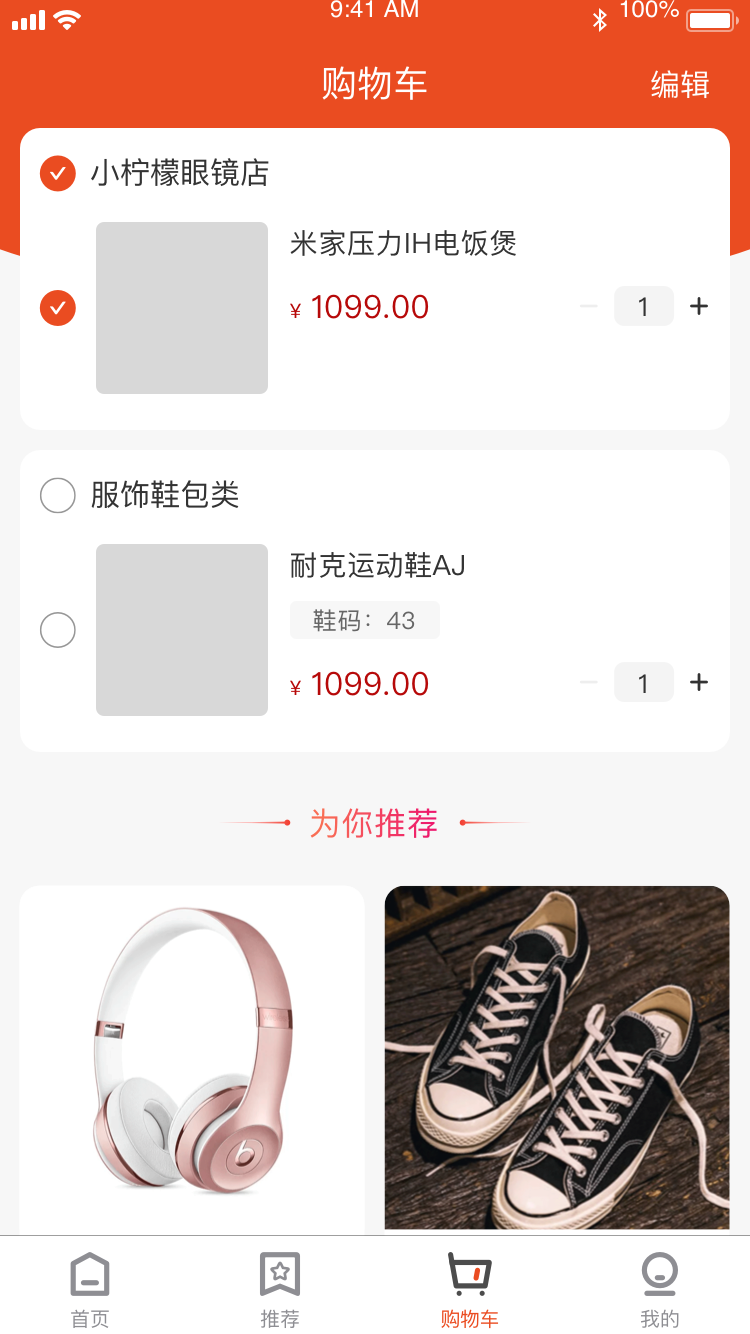Image resolution: width=750 pixels, height=1334 pixels.
Task: Tap the 首页 home icon
Action: (90, 1275)
